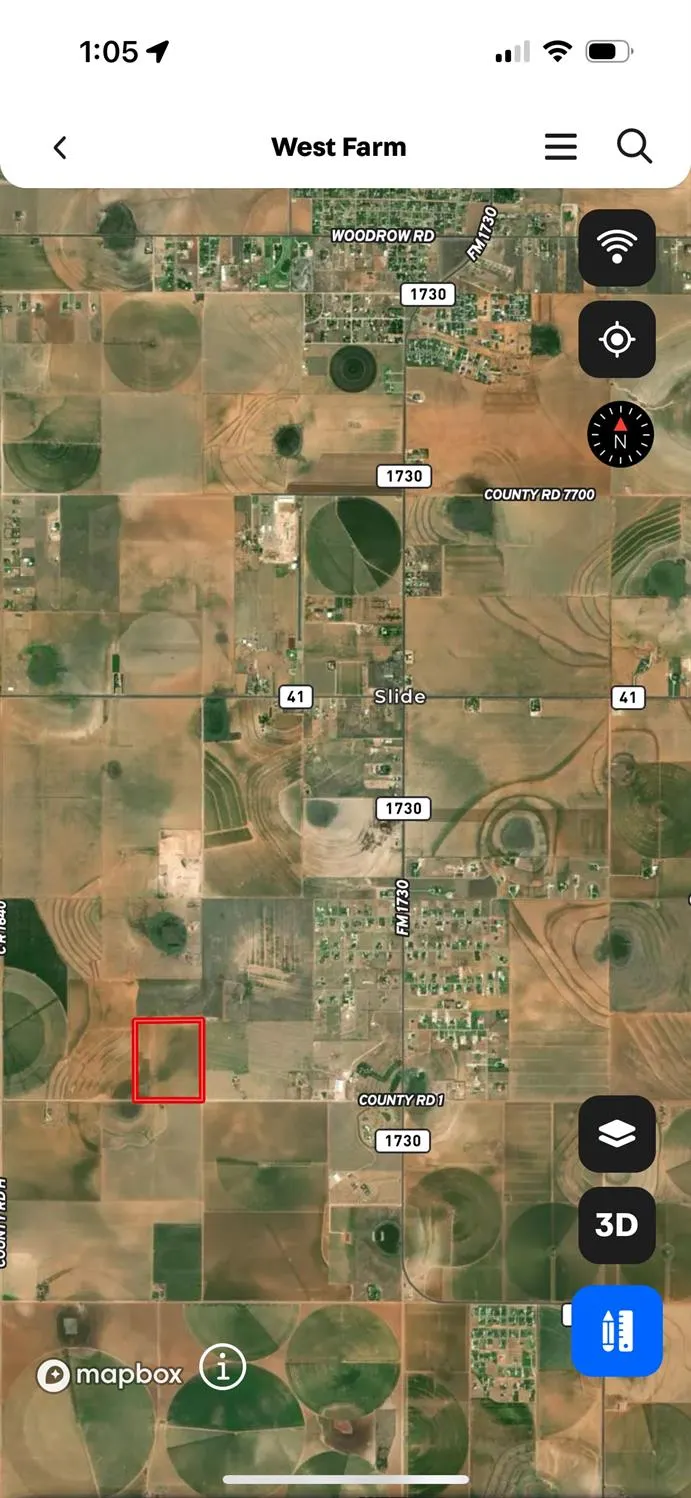Open the measure and draw tool
The image size is (691, 1498).
[617, 1331]
